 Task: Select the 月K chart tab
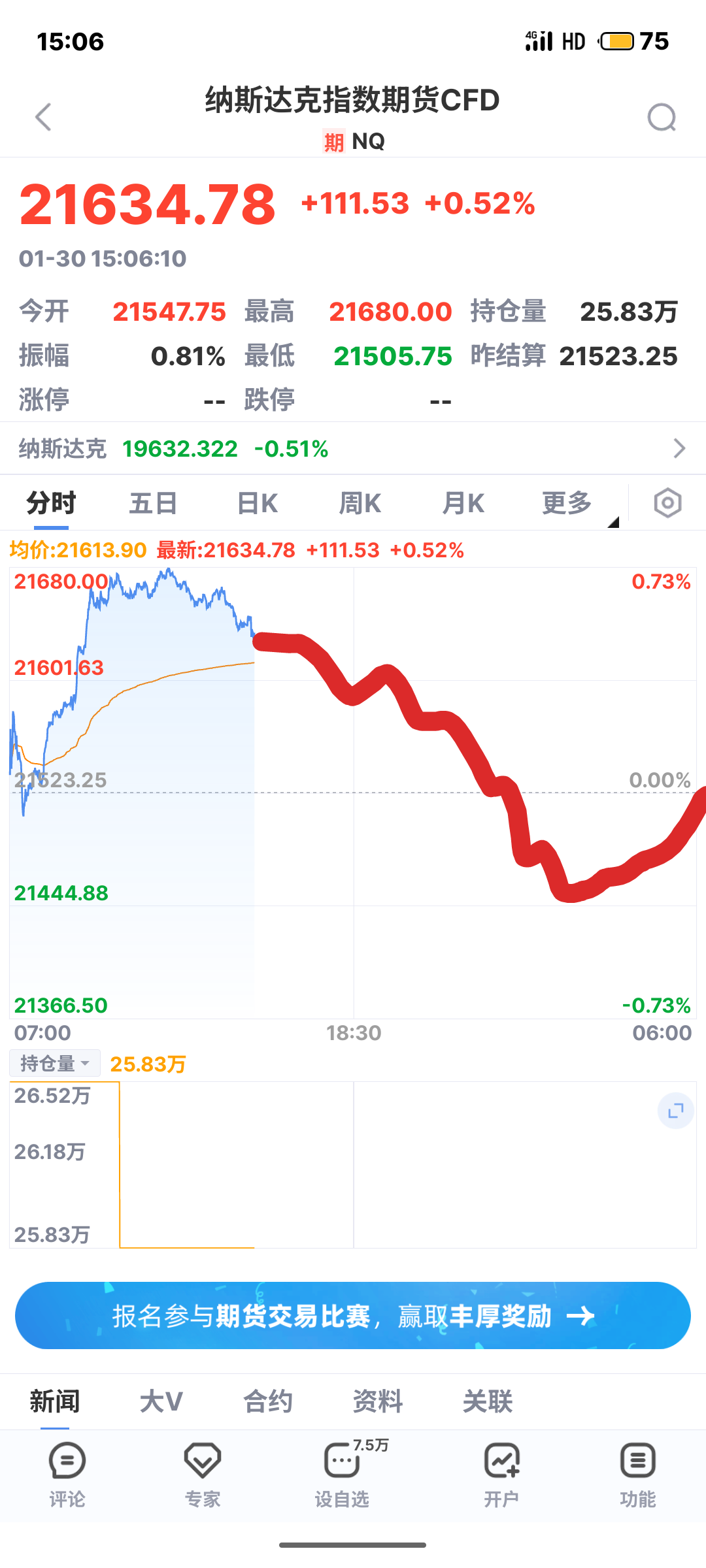[463, 504]
